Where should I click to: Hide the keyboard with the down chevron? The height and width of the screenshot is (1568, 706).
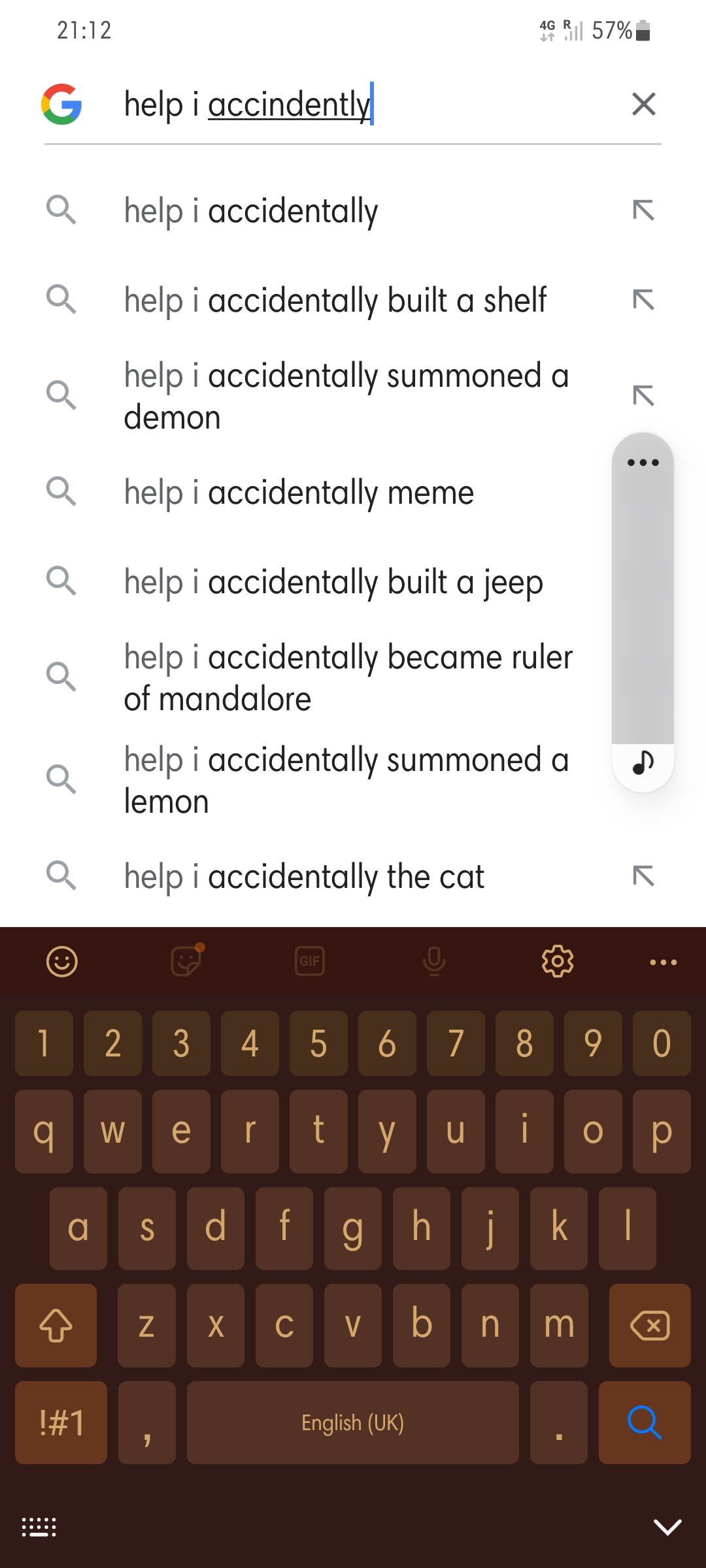pyautogui.click(x=667, y=1527)
